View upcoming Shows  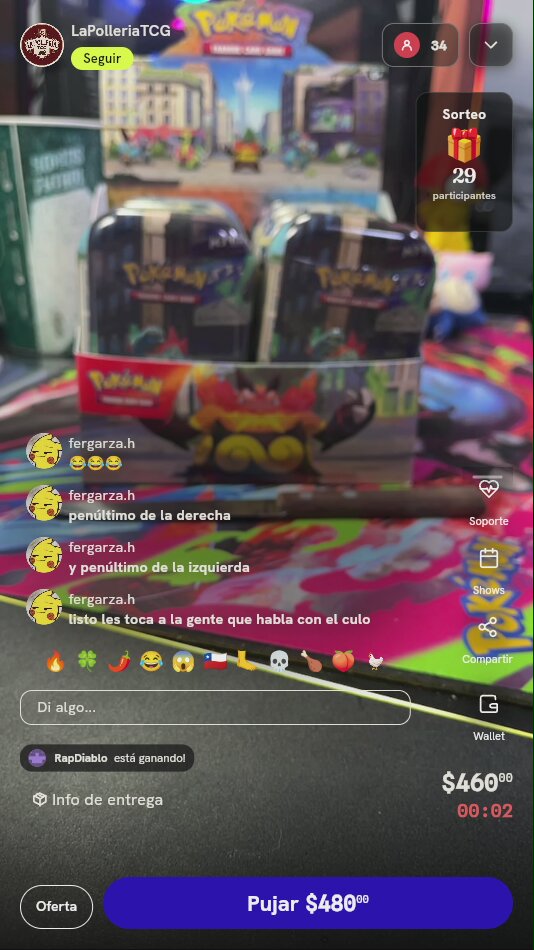(489, 571)
